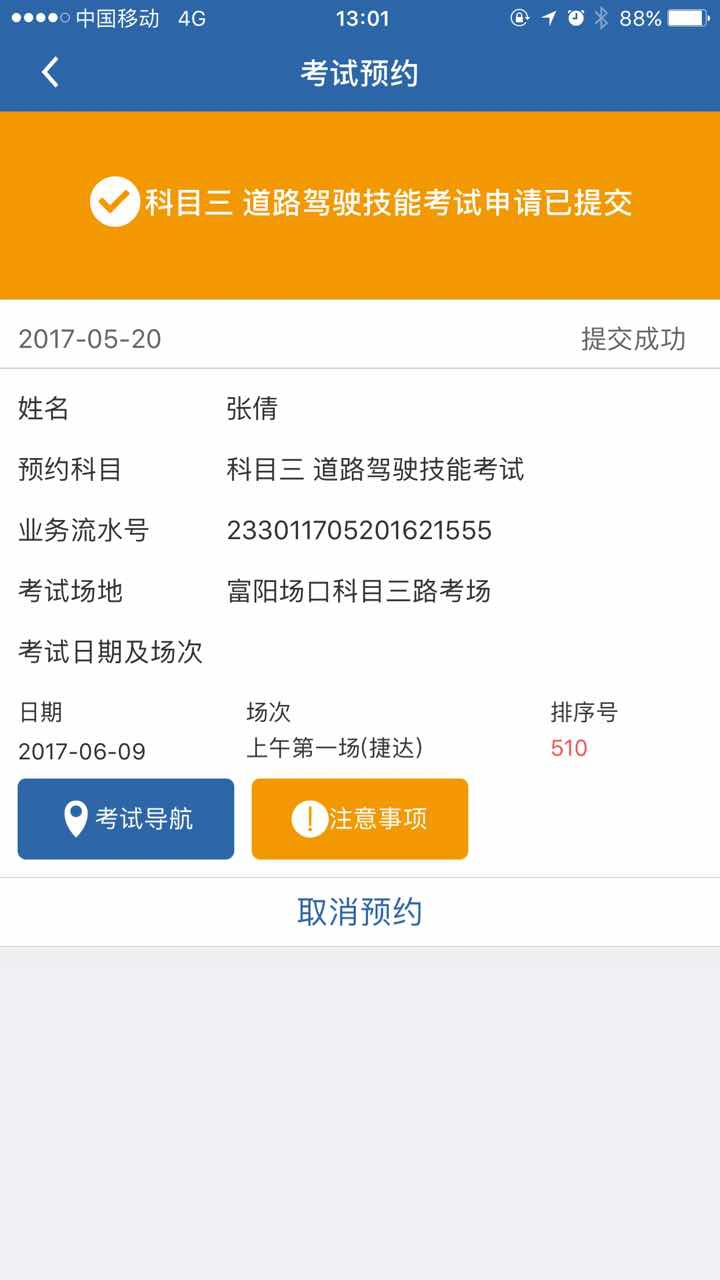View 注意事项 notices
Image resolution: width=720 pixels, height=1280 pixels.
[360, 819]
